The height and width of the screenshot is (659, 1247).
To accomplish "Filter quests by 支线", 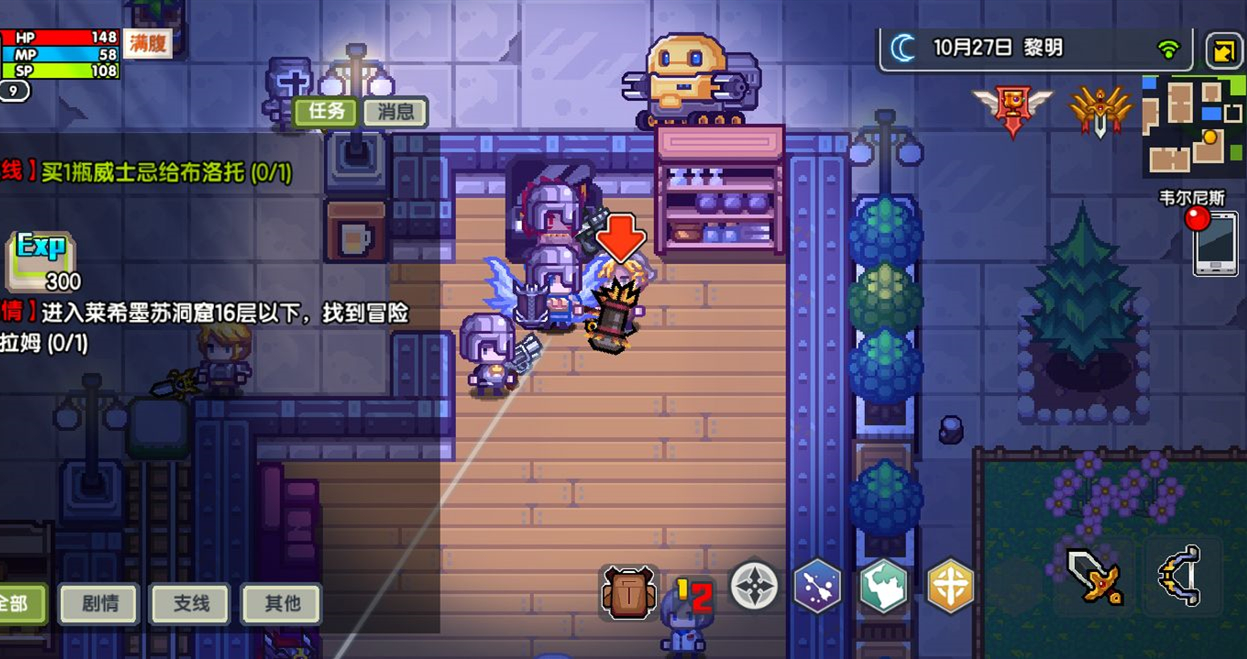I will pyautogui.click(x=190, y=604).
